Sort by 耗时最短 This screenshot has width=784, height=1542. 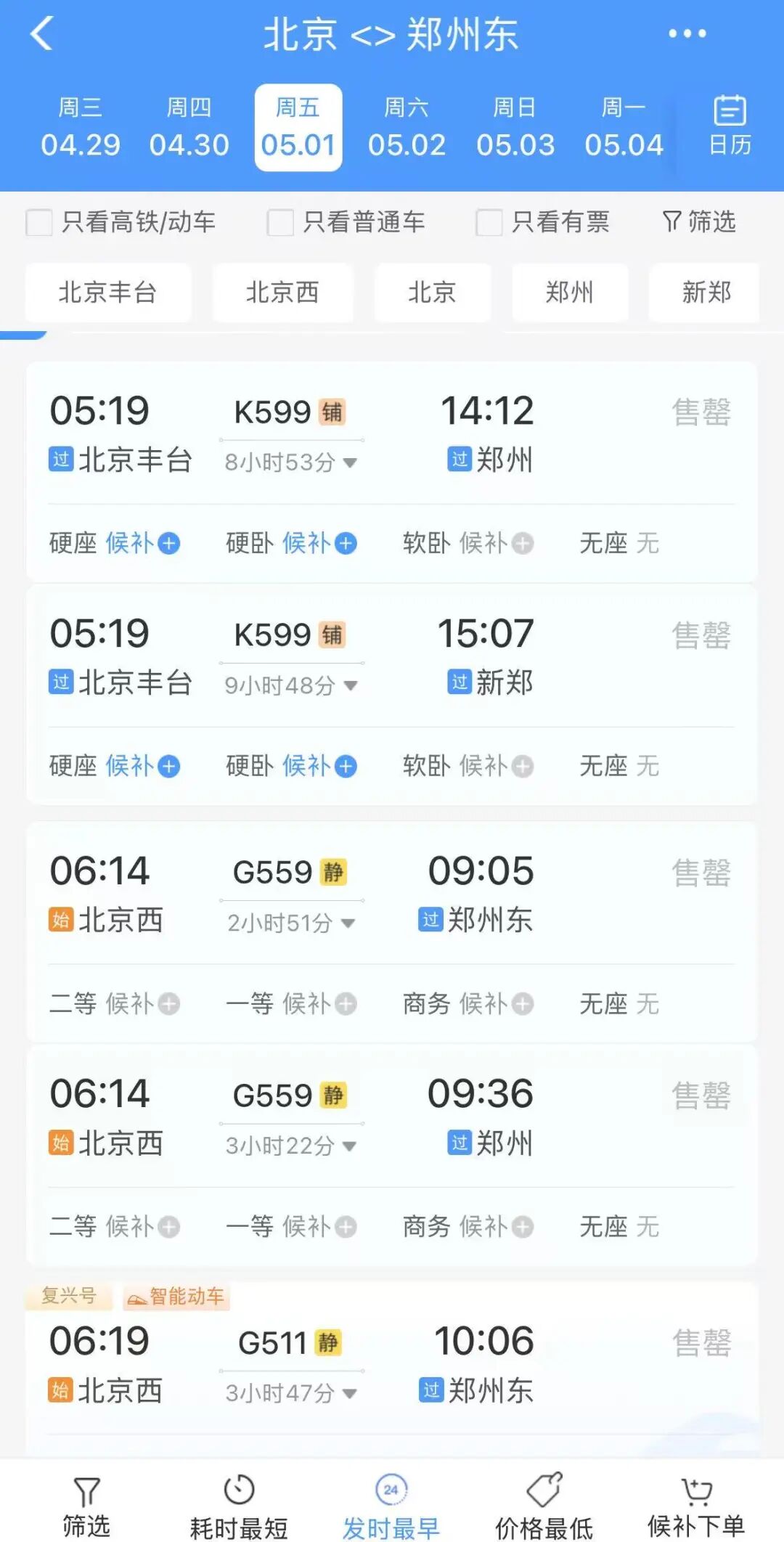(x=239, y=1506)
